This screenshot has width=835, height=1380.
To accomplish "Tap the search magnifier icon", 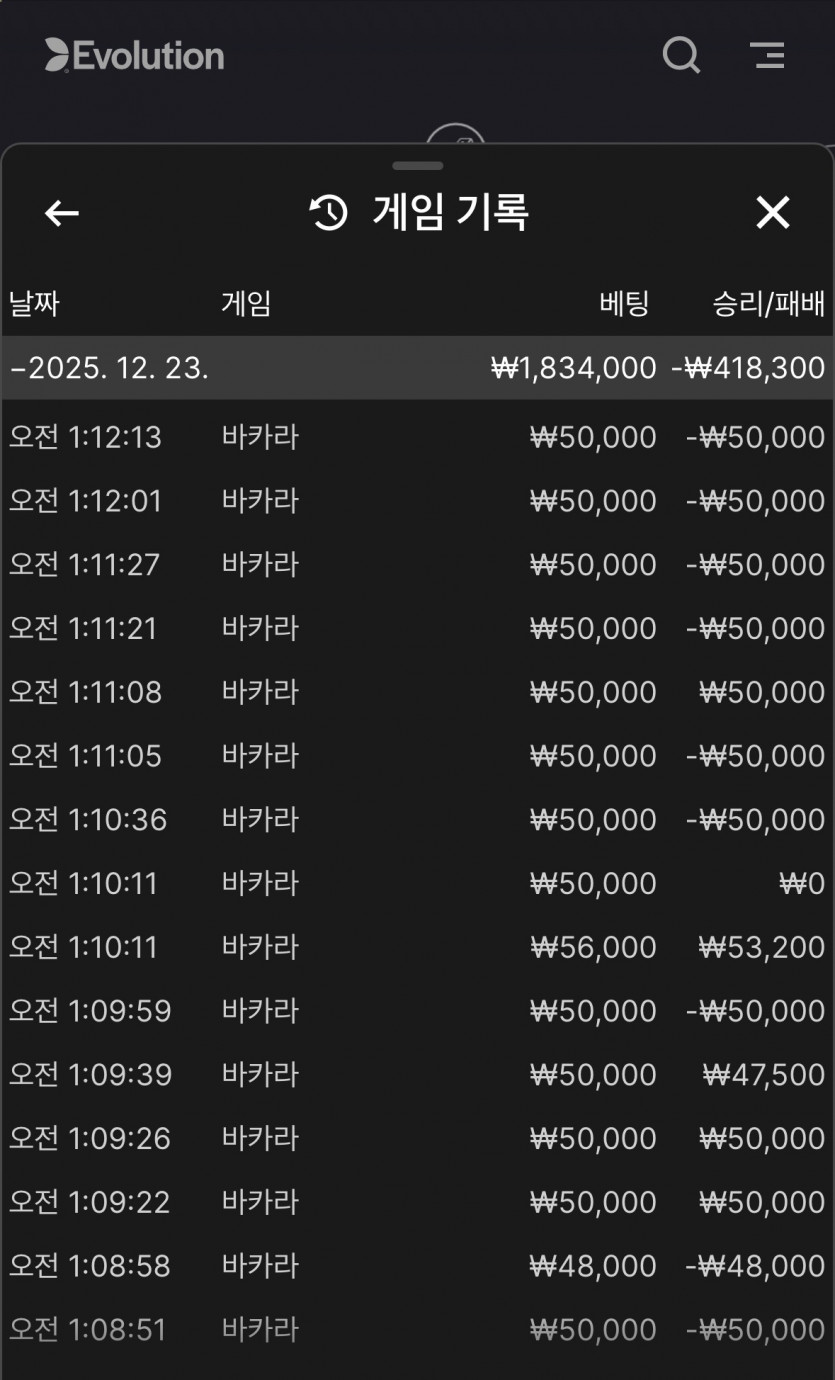I will click(x=681, y=54).
